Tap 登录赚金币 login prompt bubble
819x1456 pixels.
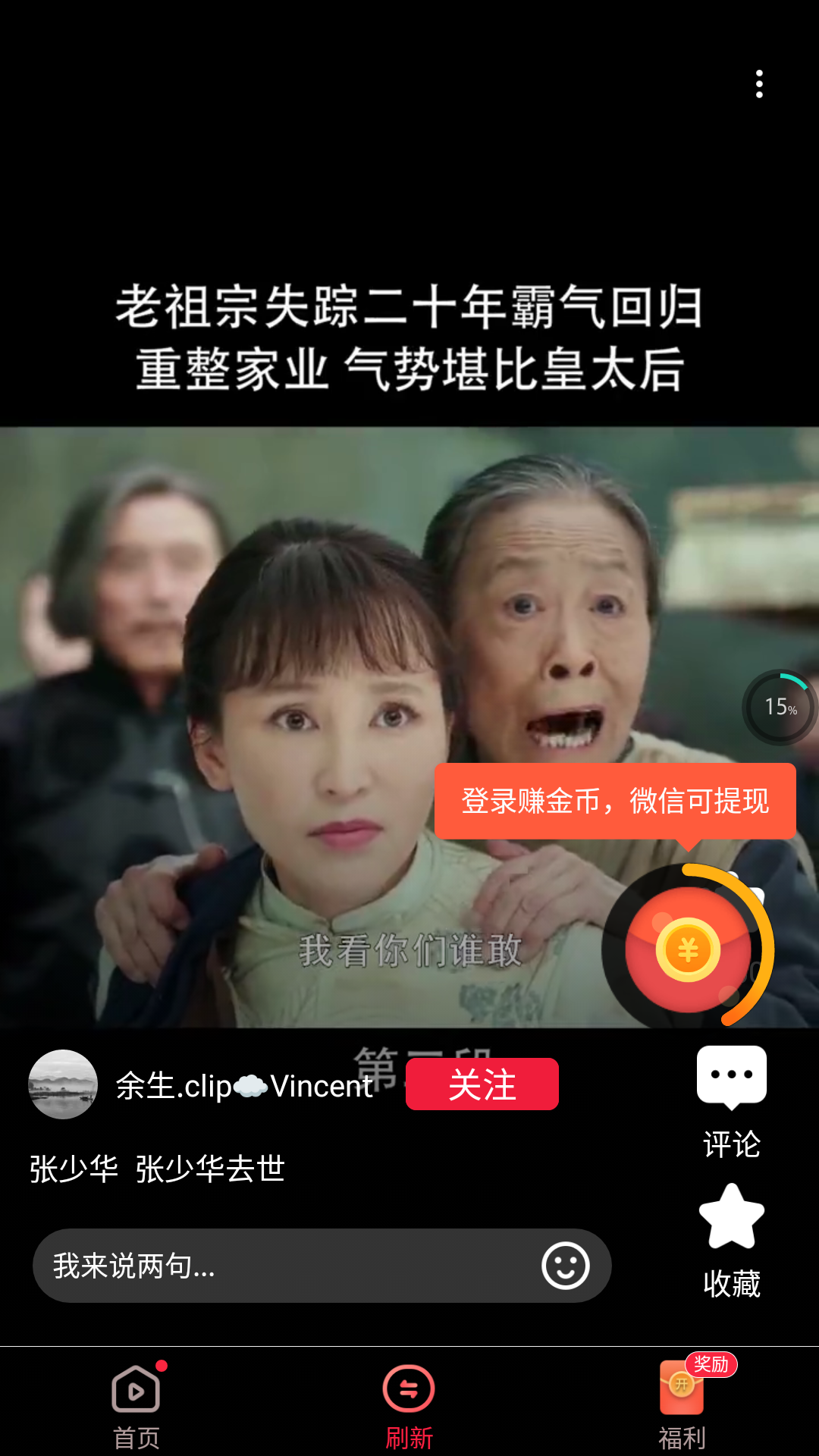(615, 801)
